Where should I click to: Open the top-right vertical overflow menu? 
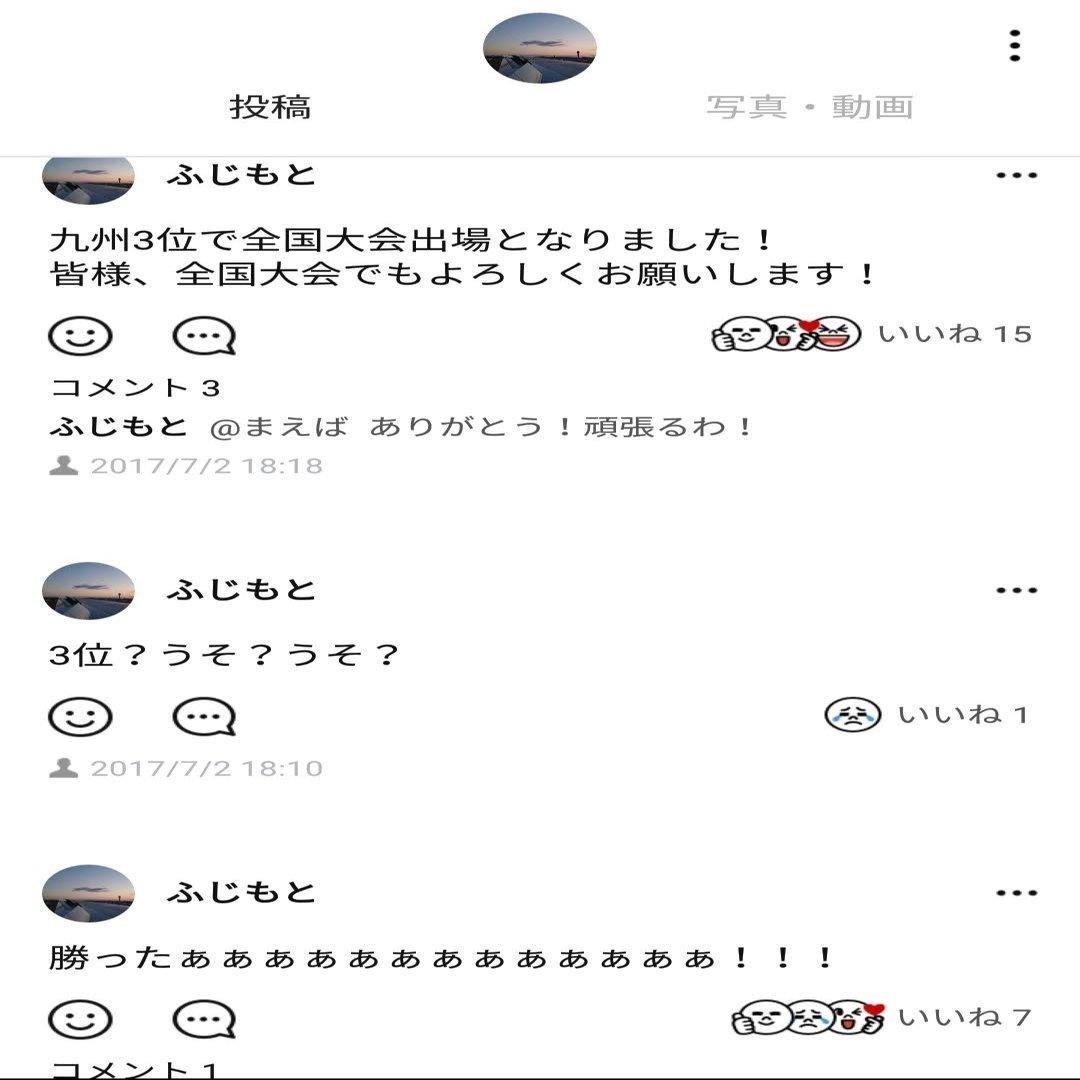[x=1015, y=46]
